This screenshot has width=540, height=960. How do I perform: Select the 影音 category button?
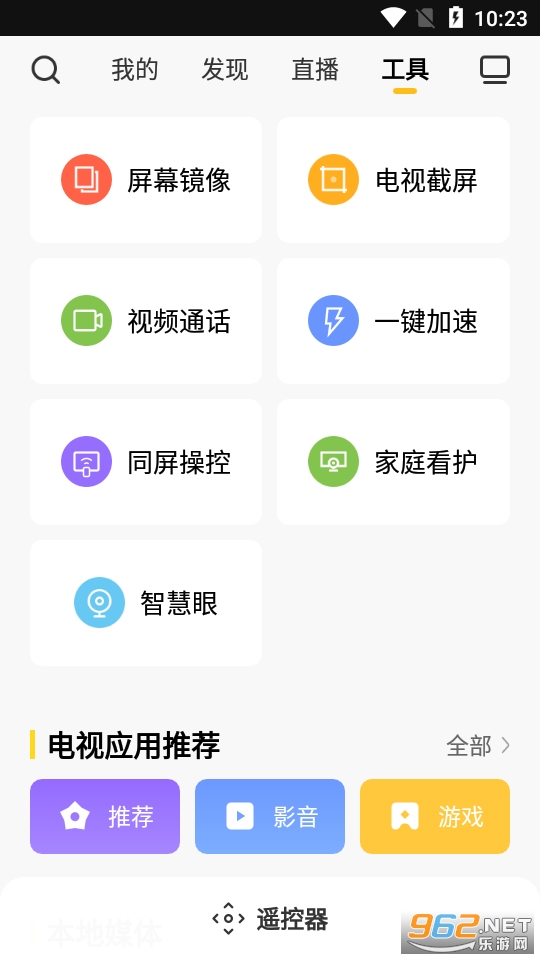point(270,816)
